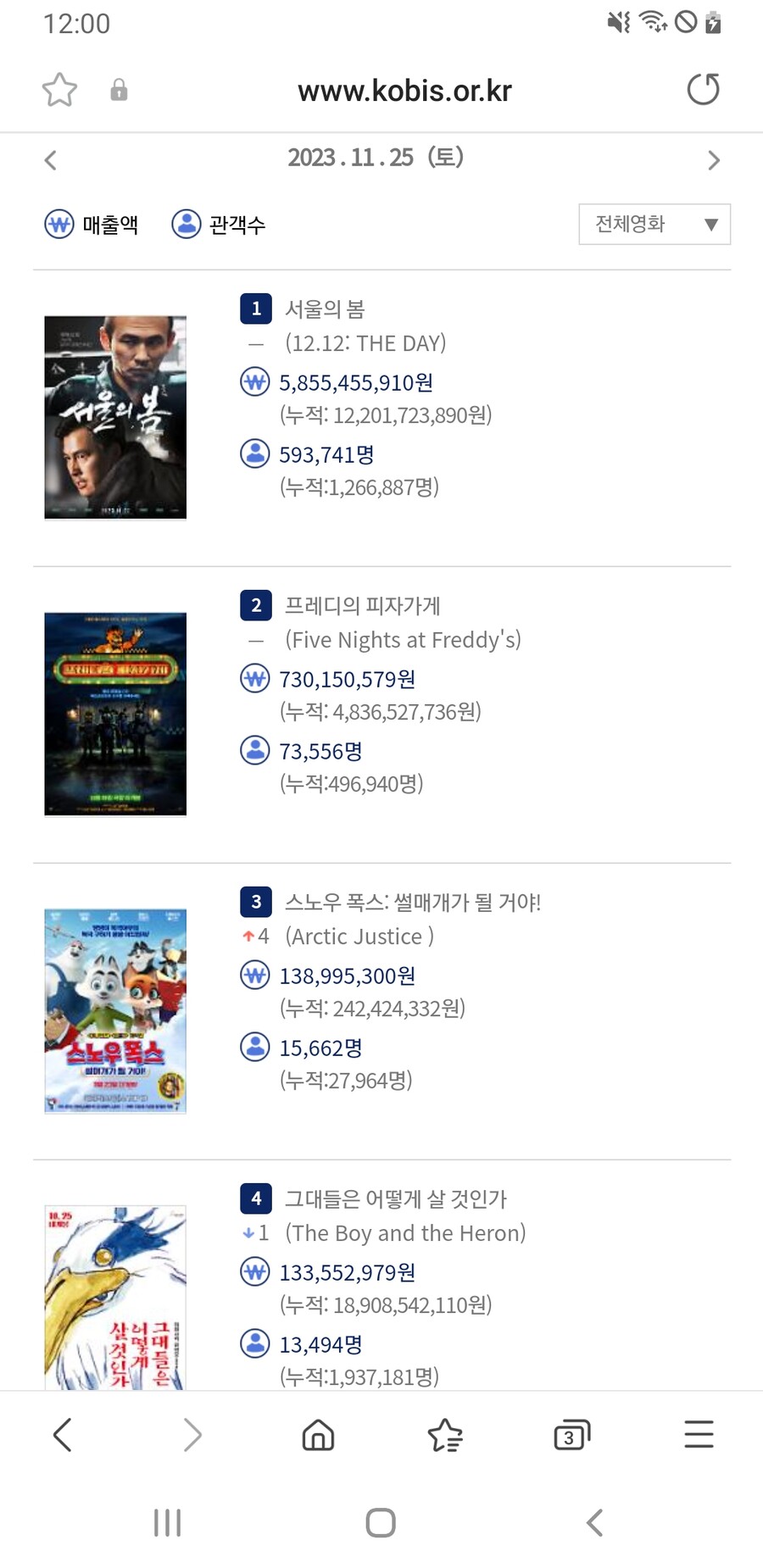Tap the Five Nights at Freddy's poster
Screen dimensions: 763x1568
pos(114,713)
